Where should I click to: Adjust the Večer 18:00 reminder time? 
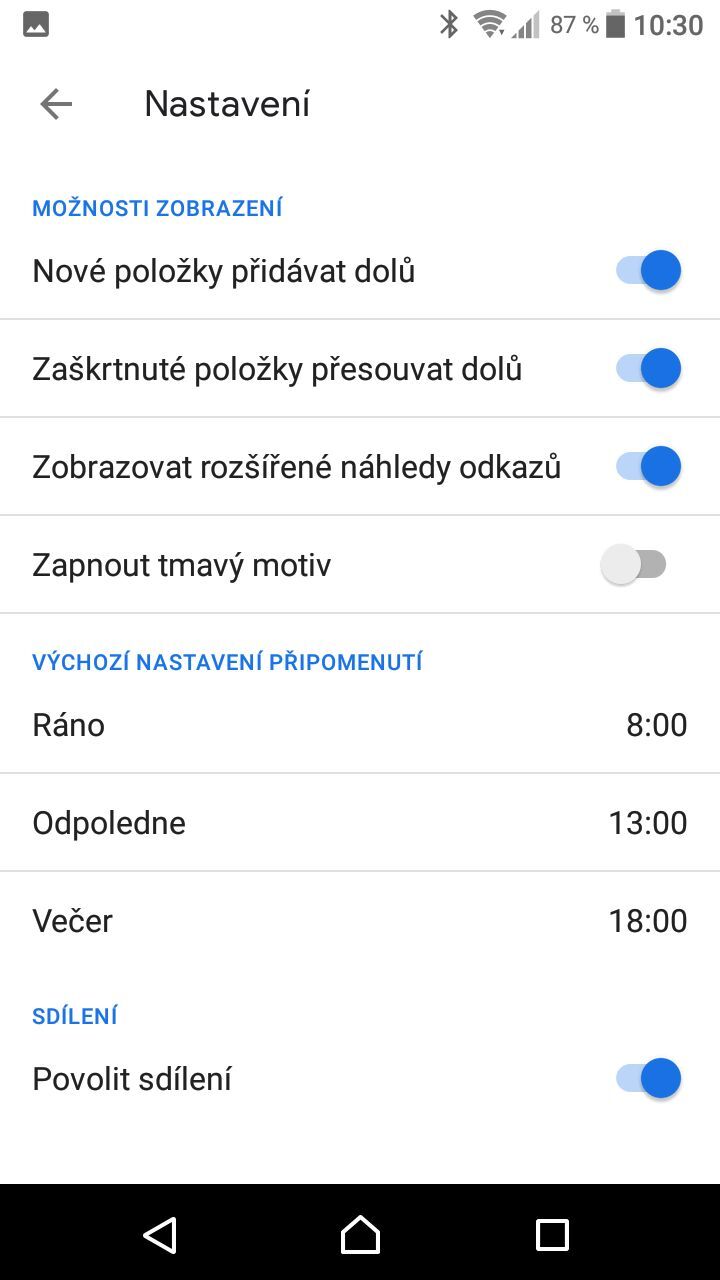pyautogui.click(x=360, y=920)
